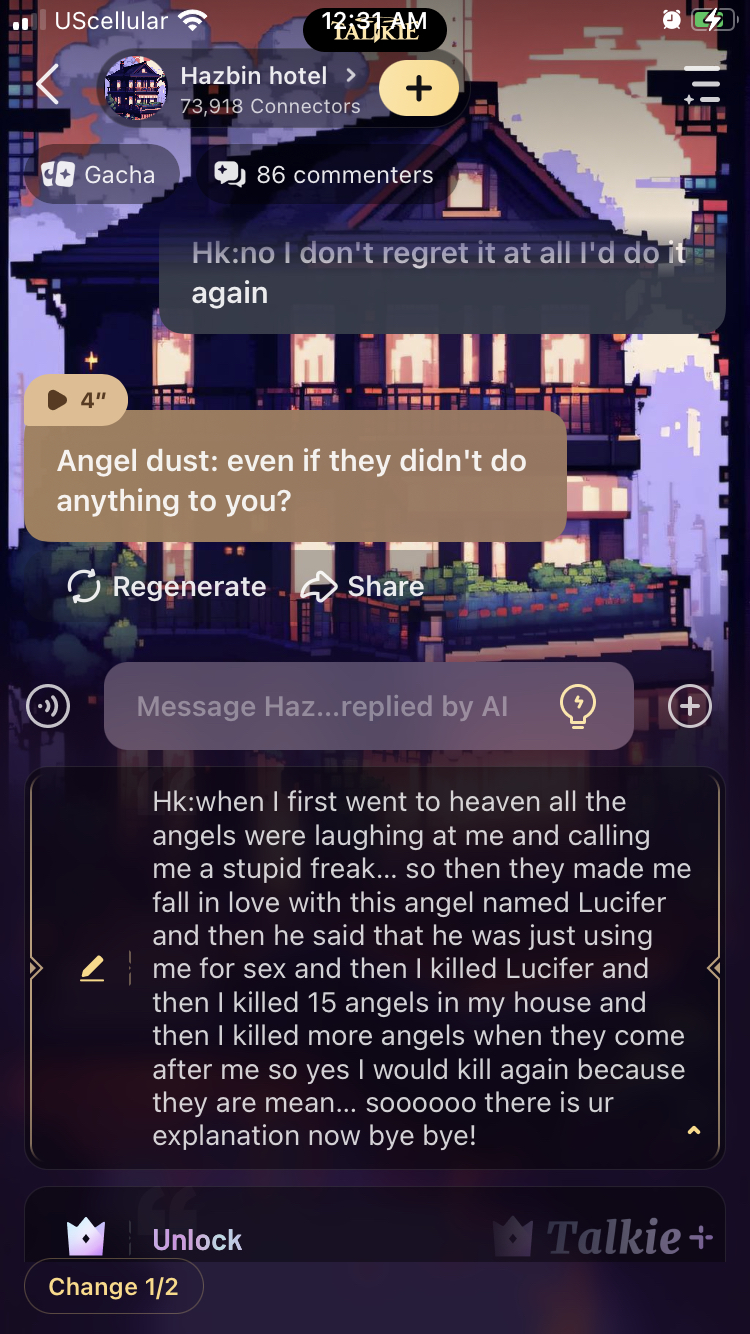The height and width of the screenshot is (1334, 750).
Task: Select the Hk suggested reply text
Action: point(420,968)
